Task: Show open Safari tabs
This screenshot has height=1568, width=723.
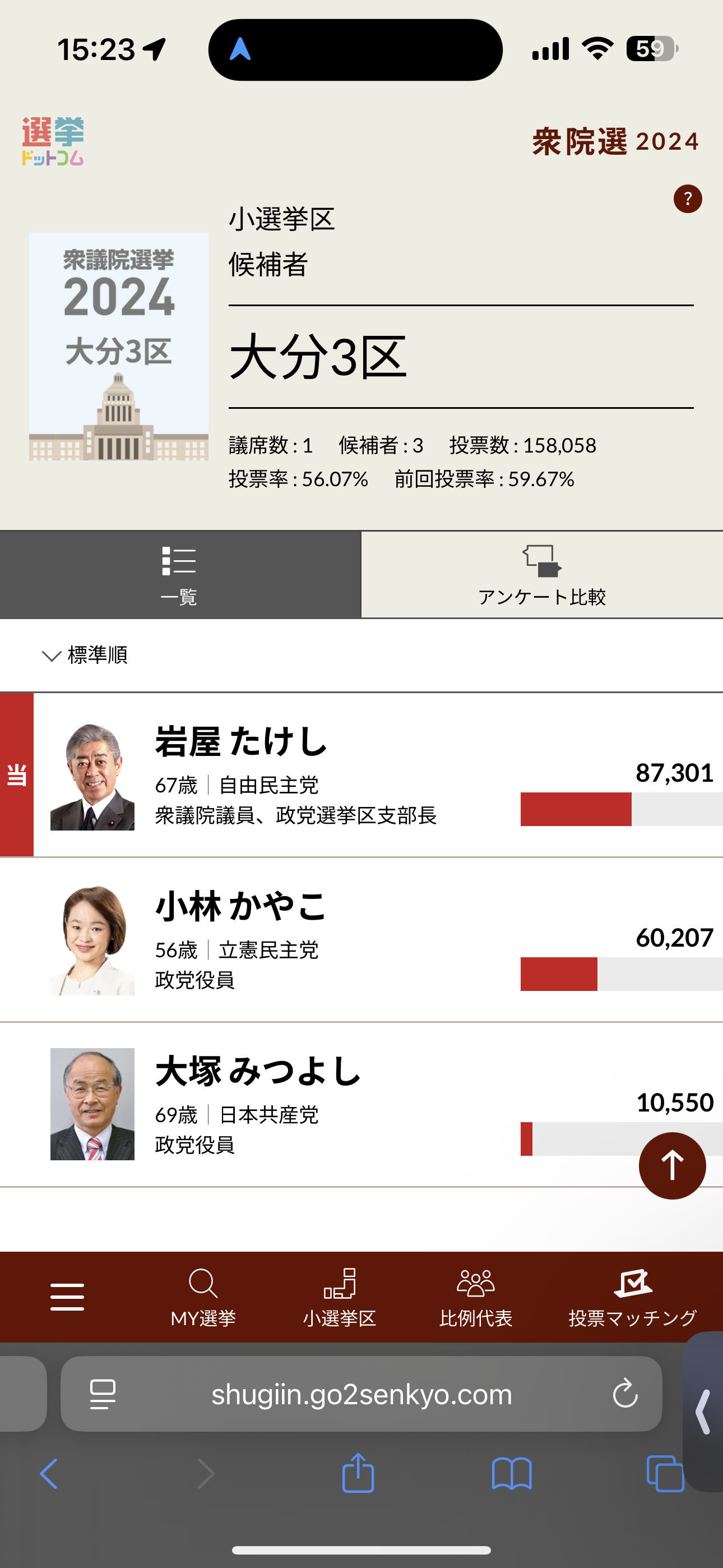Action: [665, 1473]
